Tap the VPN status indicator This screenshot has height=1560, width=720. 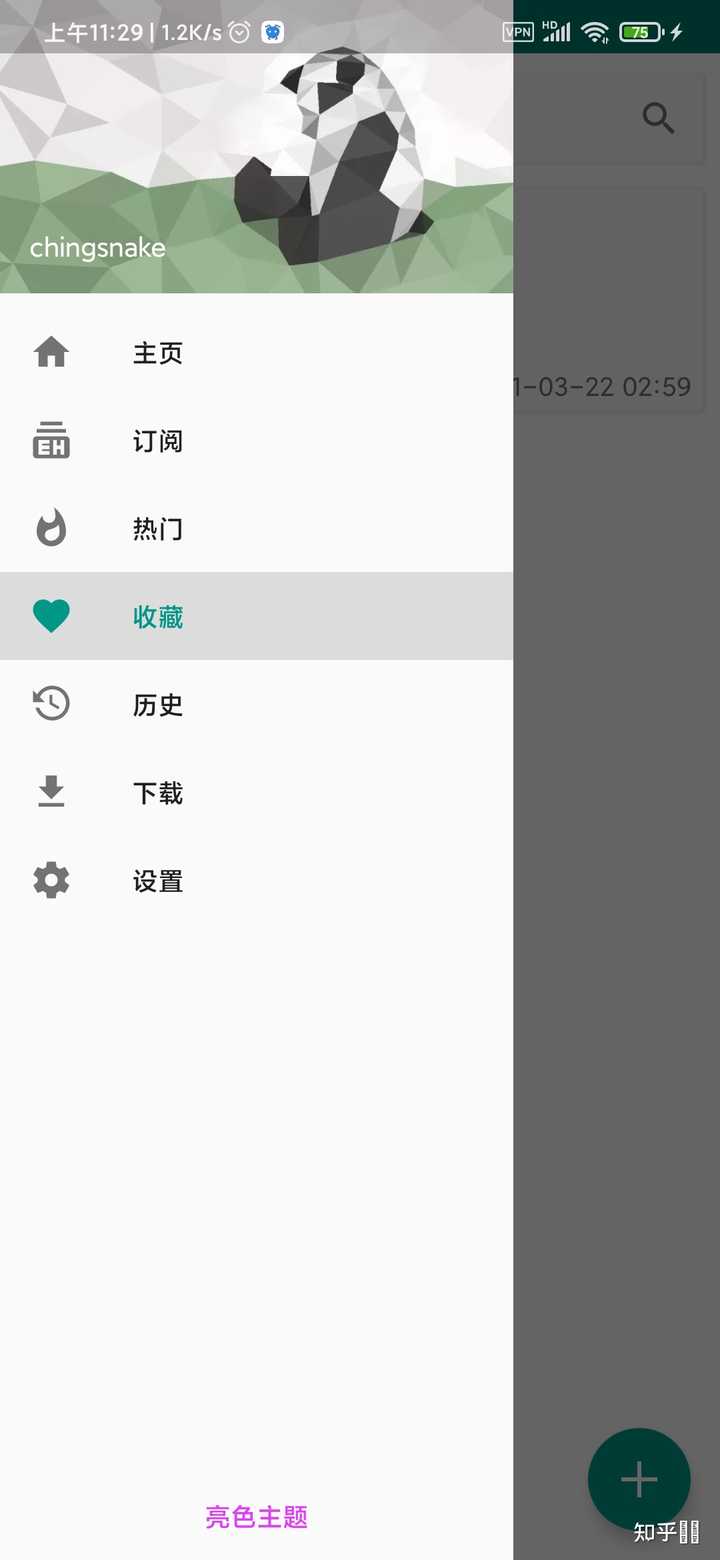(x=518, y=31)
